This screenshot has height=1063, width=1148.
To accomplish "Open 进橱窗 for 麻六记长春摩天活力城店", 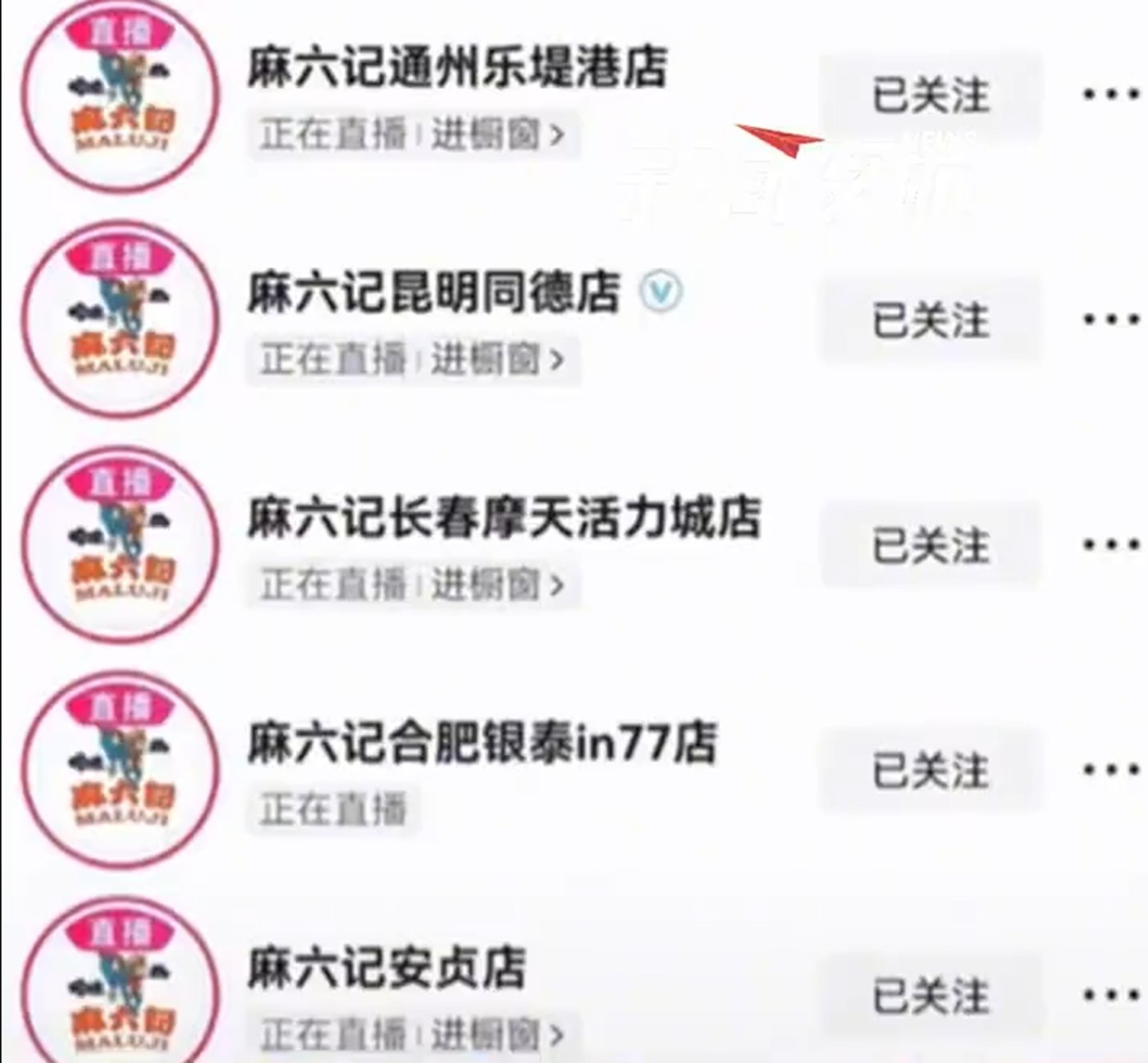I will [x=497, y=585].
